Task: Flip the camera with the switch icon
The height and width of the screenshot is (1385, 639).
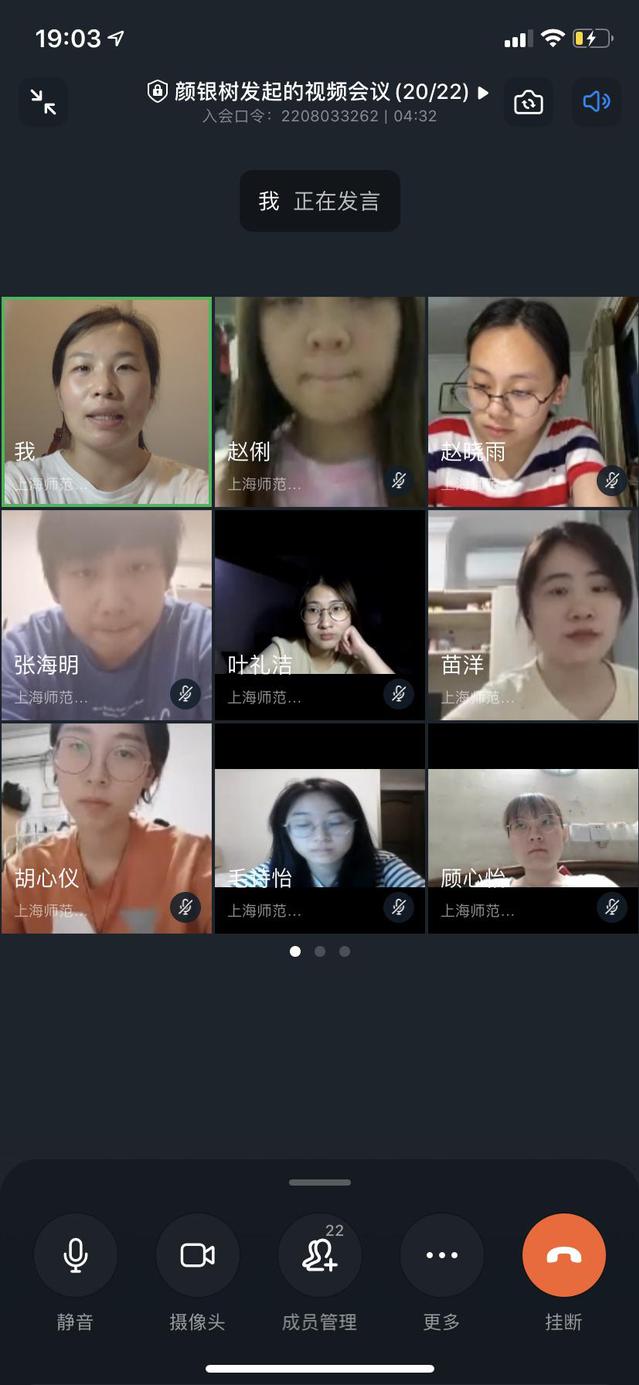Action: (528, 102)
